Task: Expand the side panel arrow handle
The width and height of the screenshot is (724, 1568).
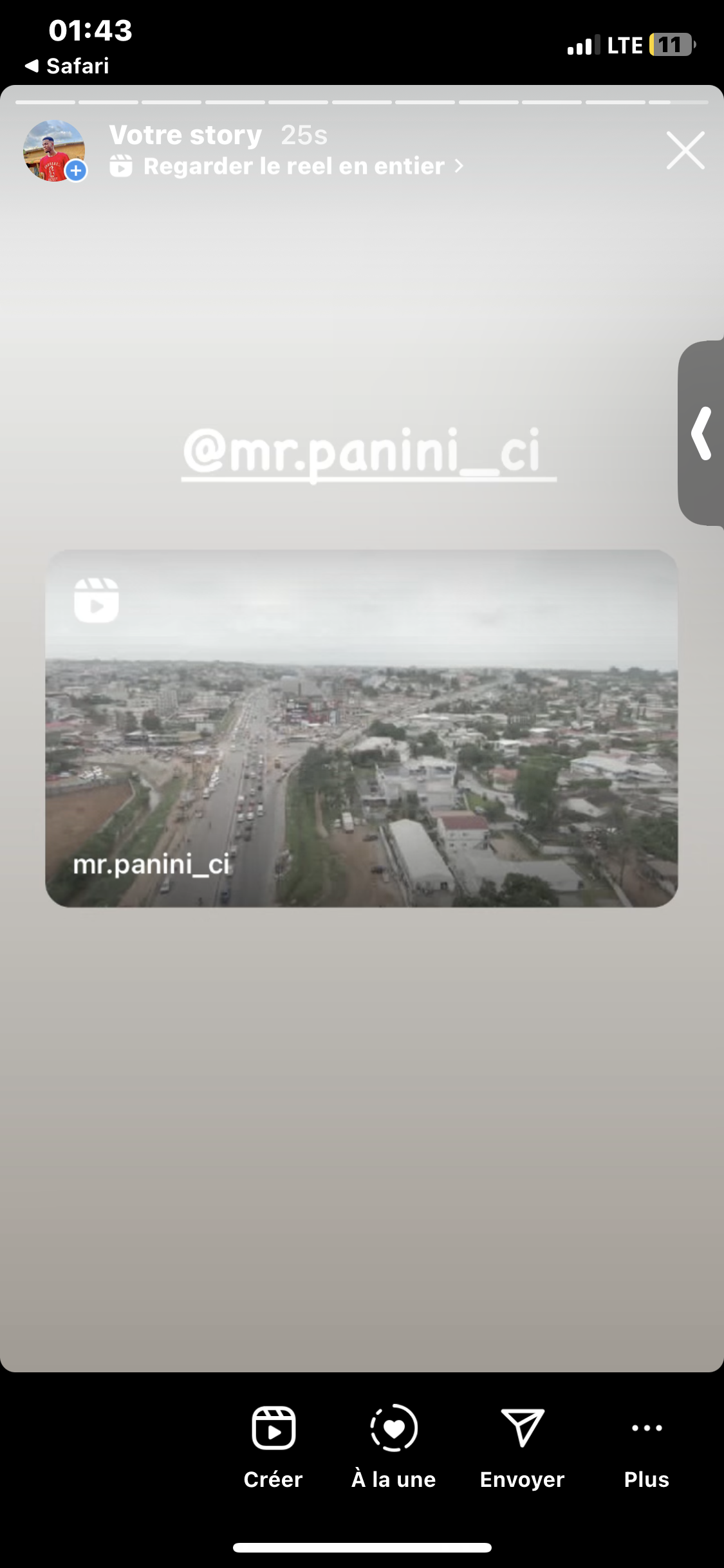Action: (701, 433)
